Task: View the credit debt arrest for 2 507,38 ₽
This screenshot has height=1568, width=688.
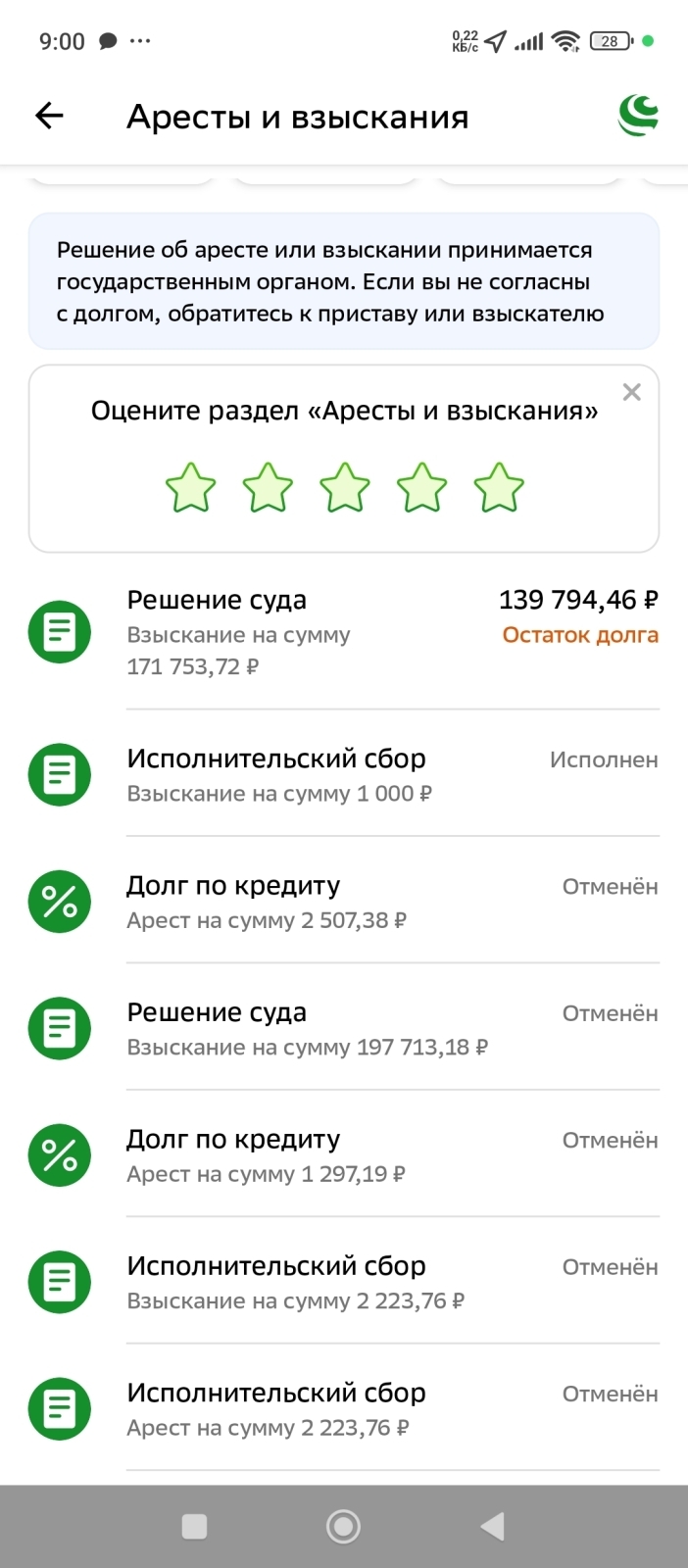Action: click(x=344, y=901)
